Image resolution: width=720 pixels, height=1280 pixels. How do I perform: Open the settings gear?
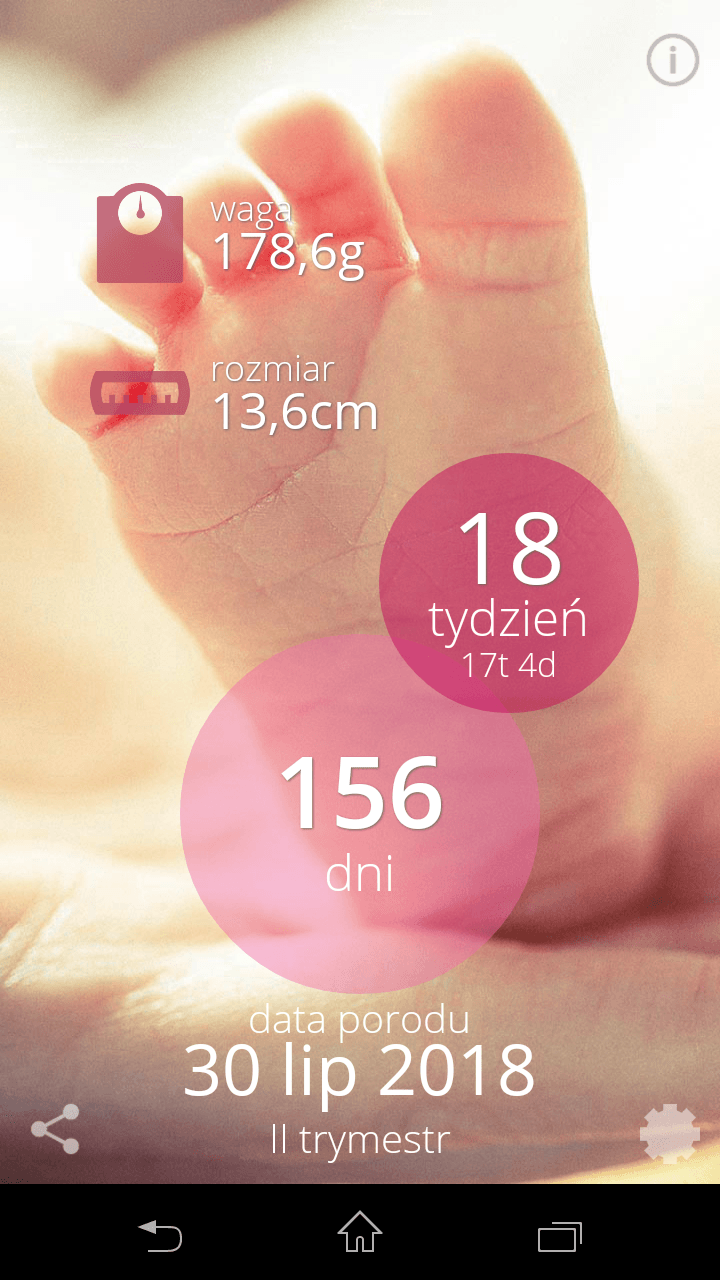click(669, 1133)
